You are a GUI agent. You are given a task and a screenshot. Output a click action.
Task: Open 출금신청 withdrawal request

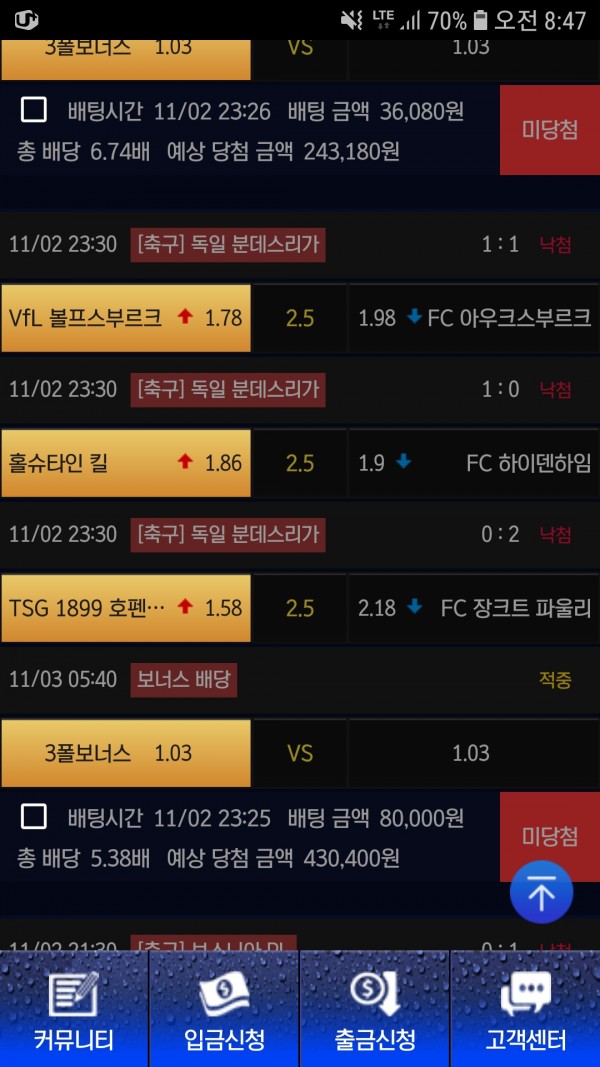pos(375,1010)
